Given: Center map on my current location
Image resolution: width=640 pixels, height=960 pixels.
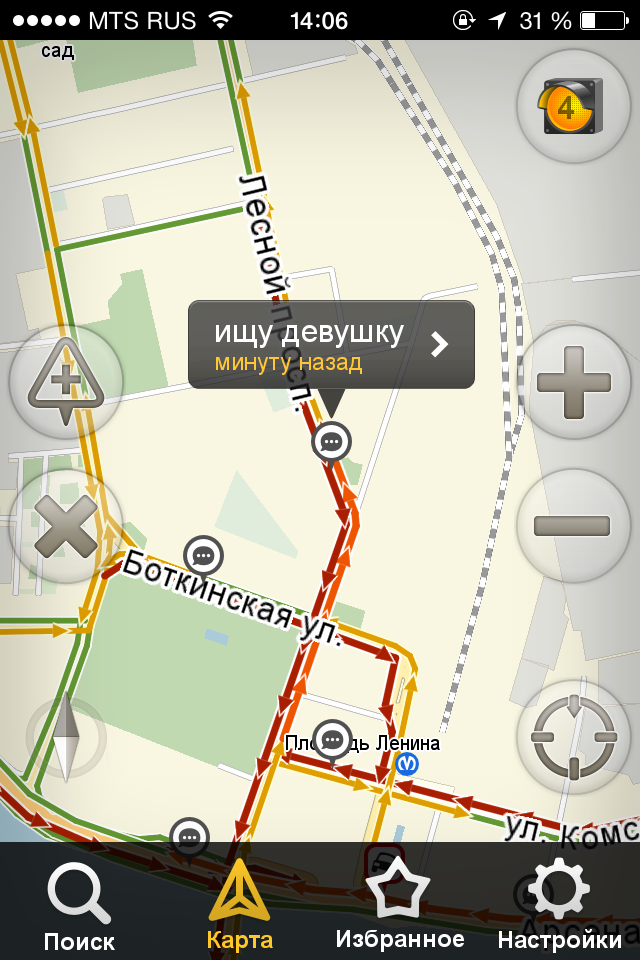Looking at the screenshot, I should 574,739.
